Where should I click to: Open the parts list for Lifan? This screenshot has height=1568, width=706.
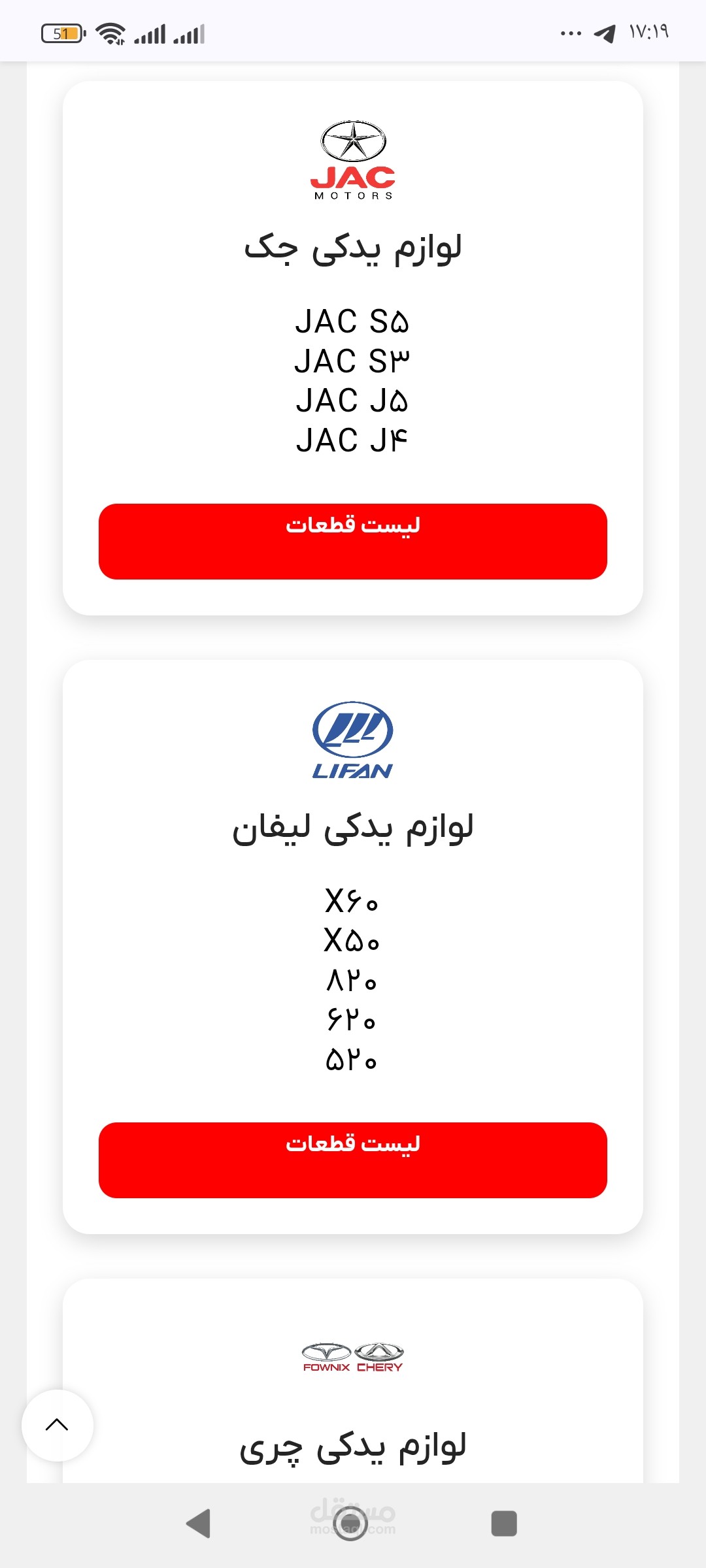[353, 1160]
